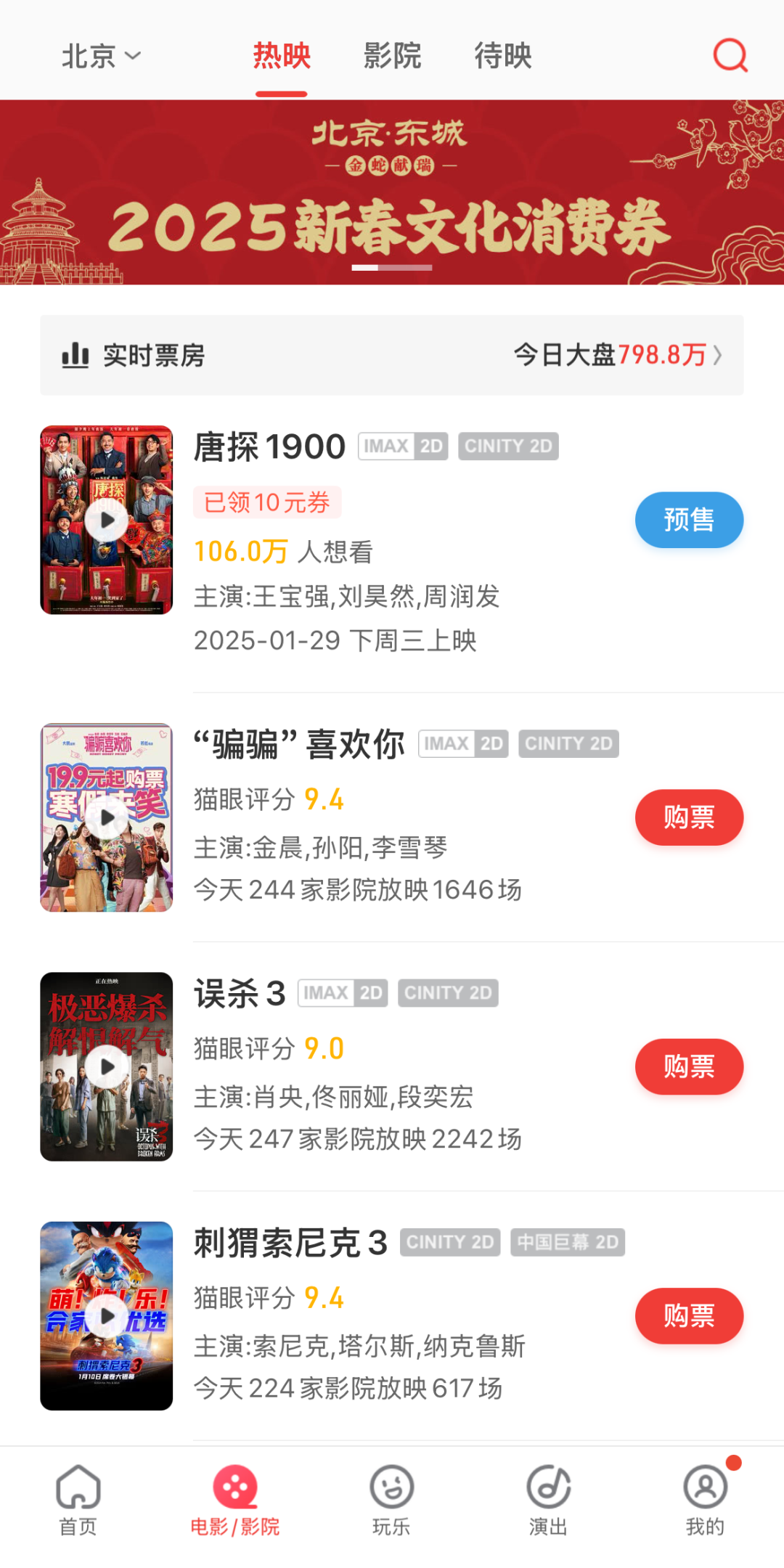Switch to the 影院 tab

[392, 56]
